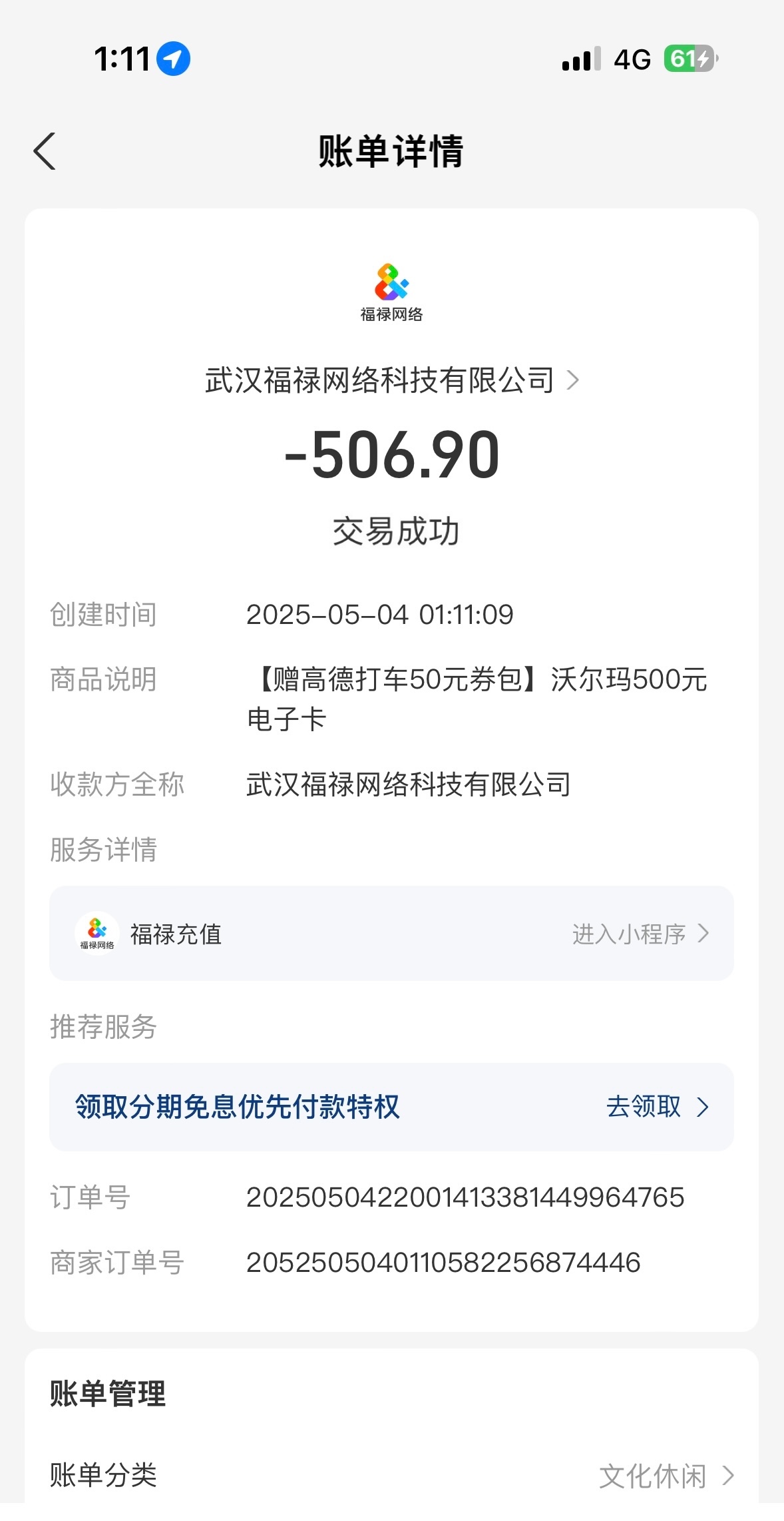
Task: Select the order number 订单号
Action: (465, 1197)
